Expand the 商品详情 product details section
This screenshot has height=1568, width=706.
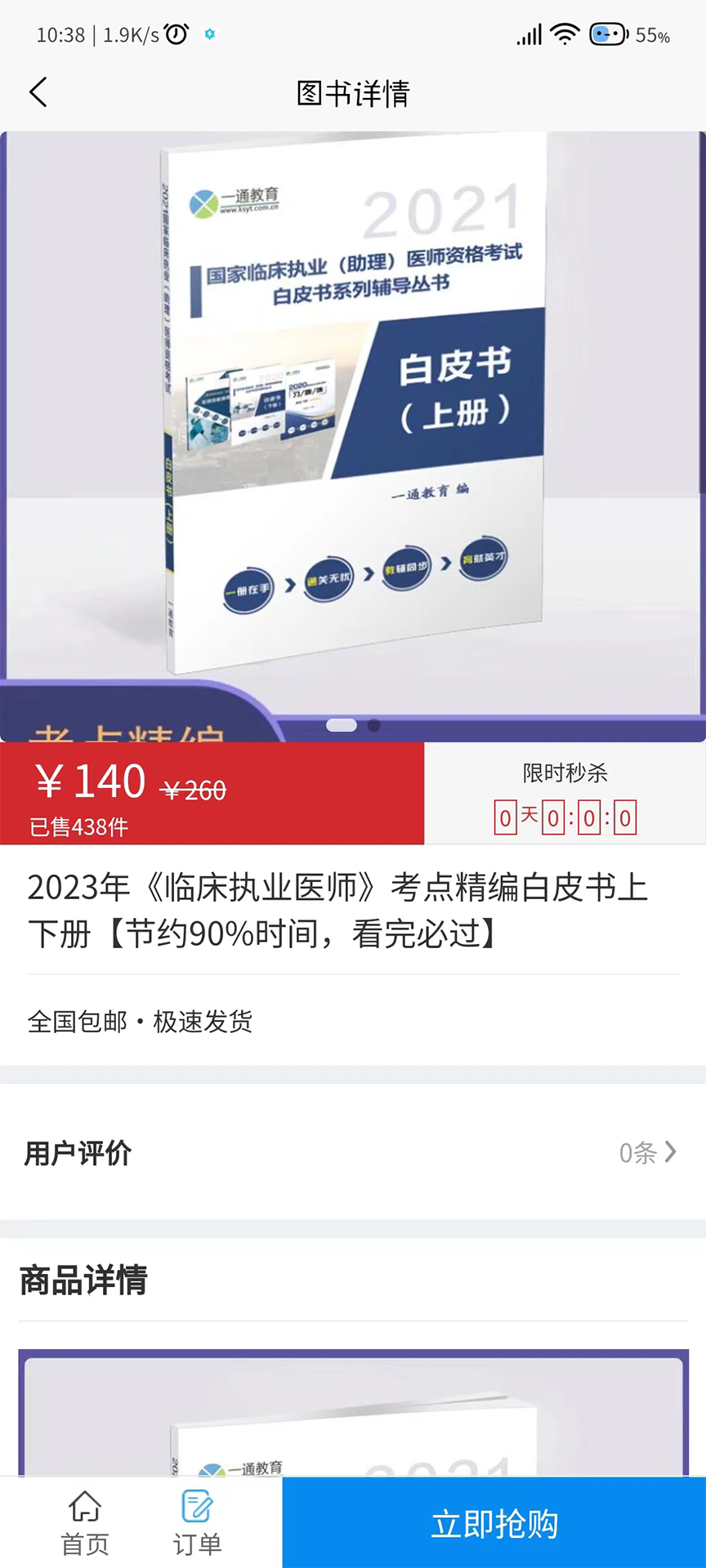[x=83, y=1281]
